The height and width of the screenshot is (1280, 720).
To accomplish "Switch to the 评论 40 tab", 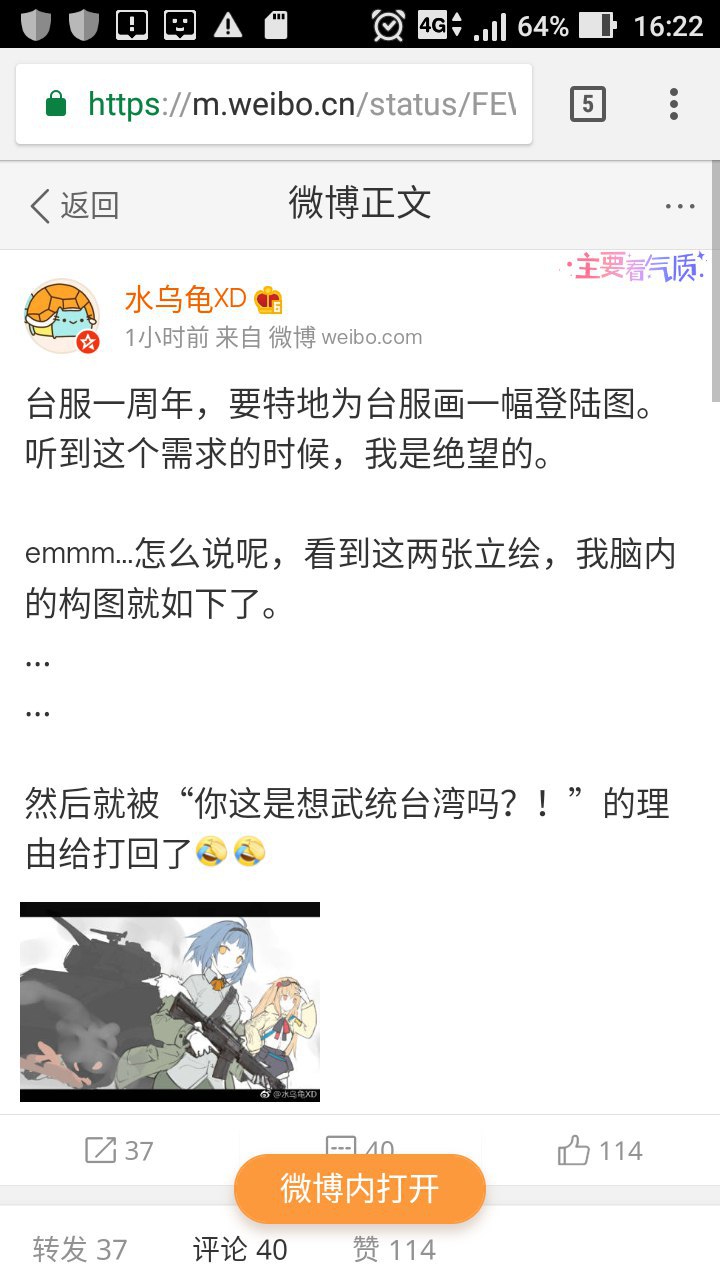I will (x=240, y=1249).
